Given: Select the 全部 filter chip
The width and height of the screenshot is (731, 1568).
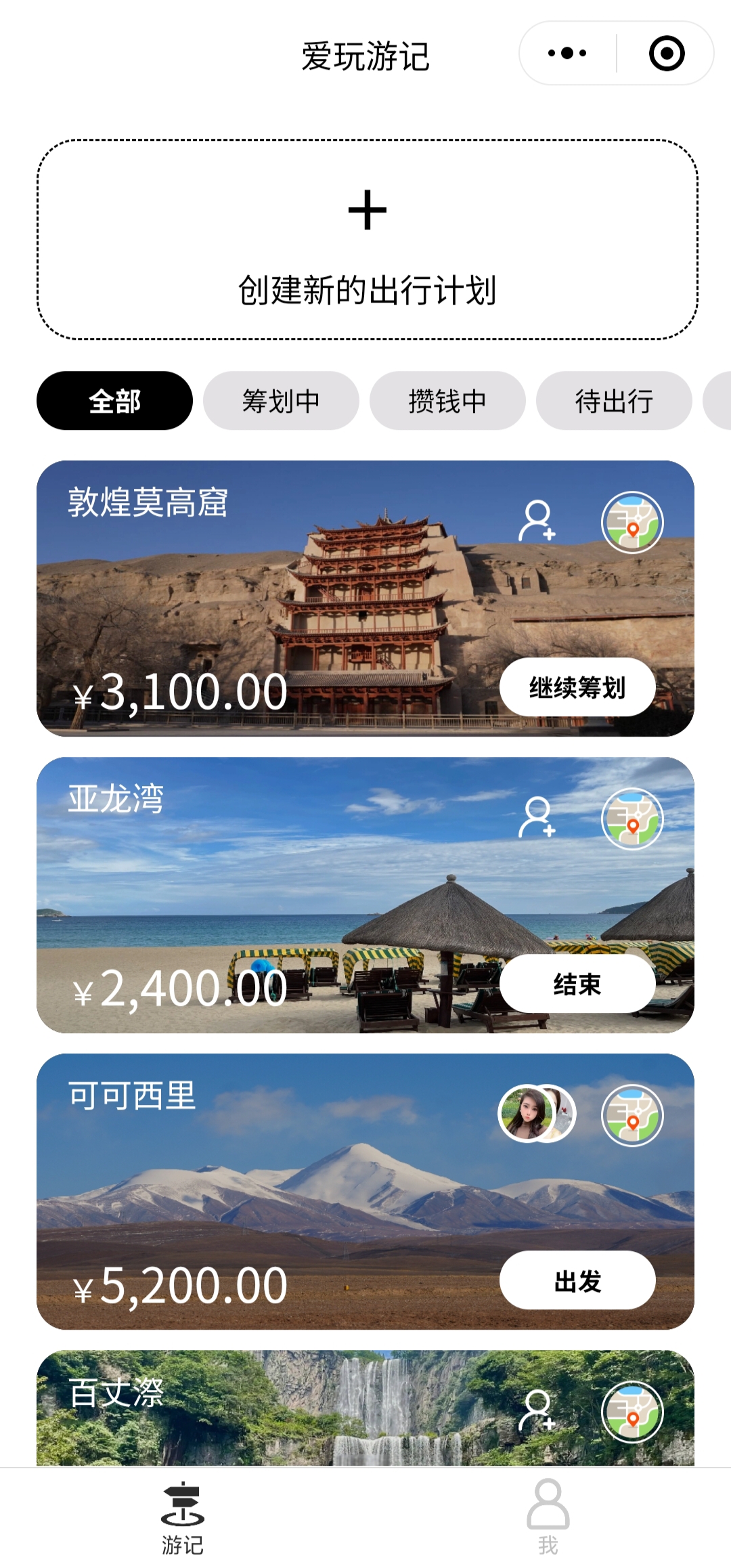Looking at the screenshot, I should click(114, 401).
